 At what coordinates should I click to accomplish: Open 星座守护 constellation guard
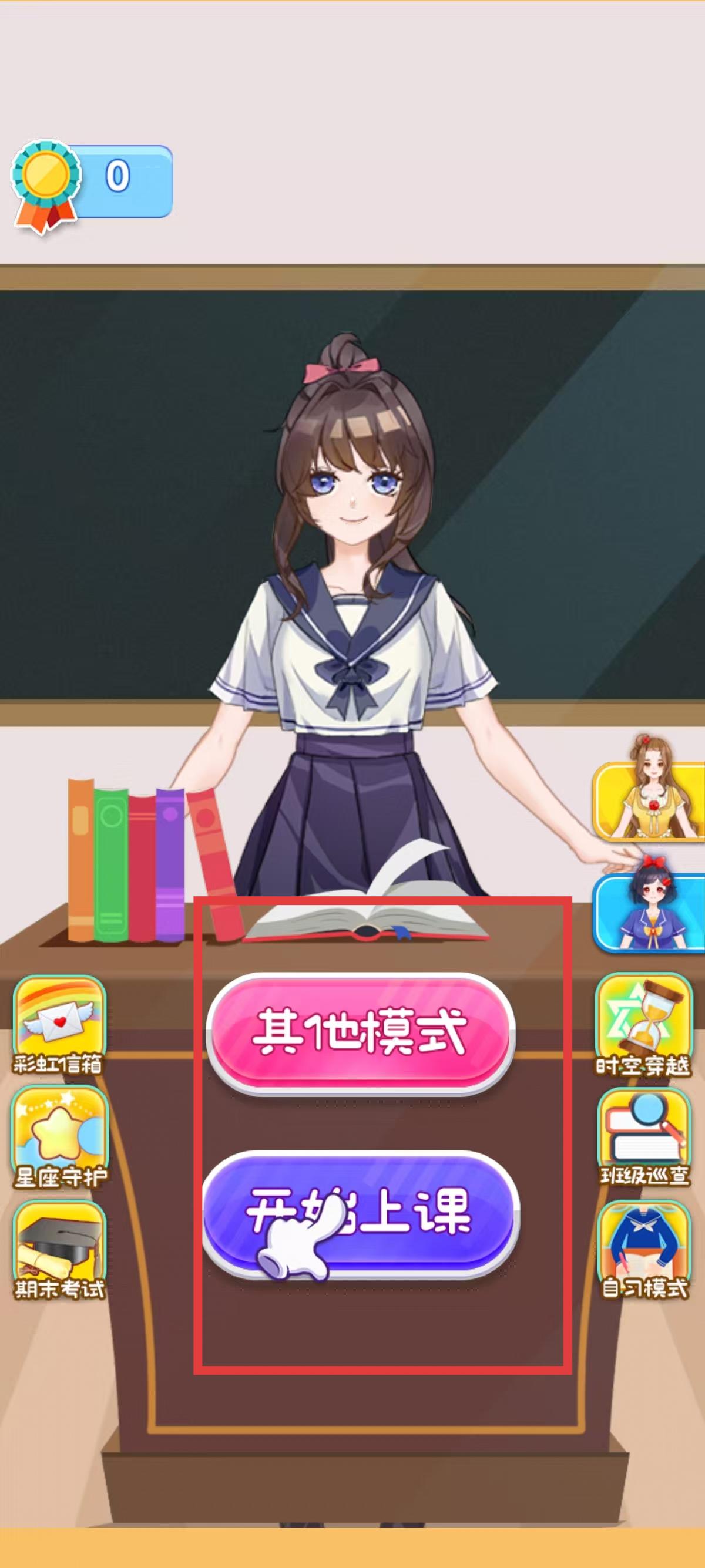(59, 1137)
